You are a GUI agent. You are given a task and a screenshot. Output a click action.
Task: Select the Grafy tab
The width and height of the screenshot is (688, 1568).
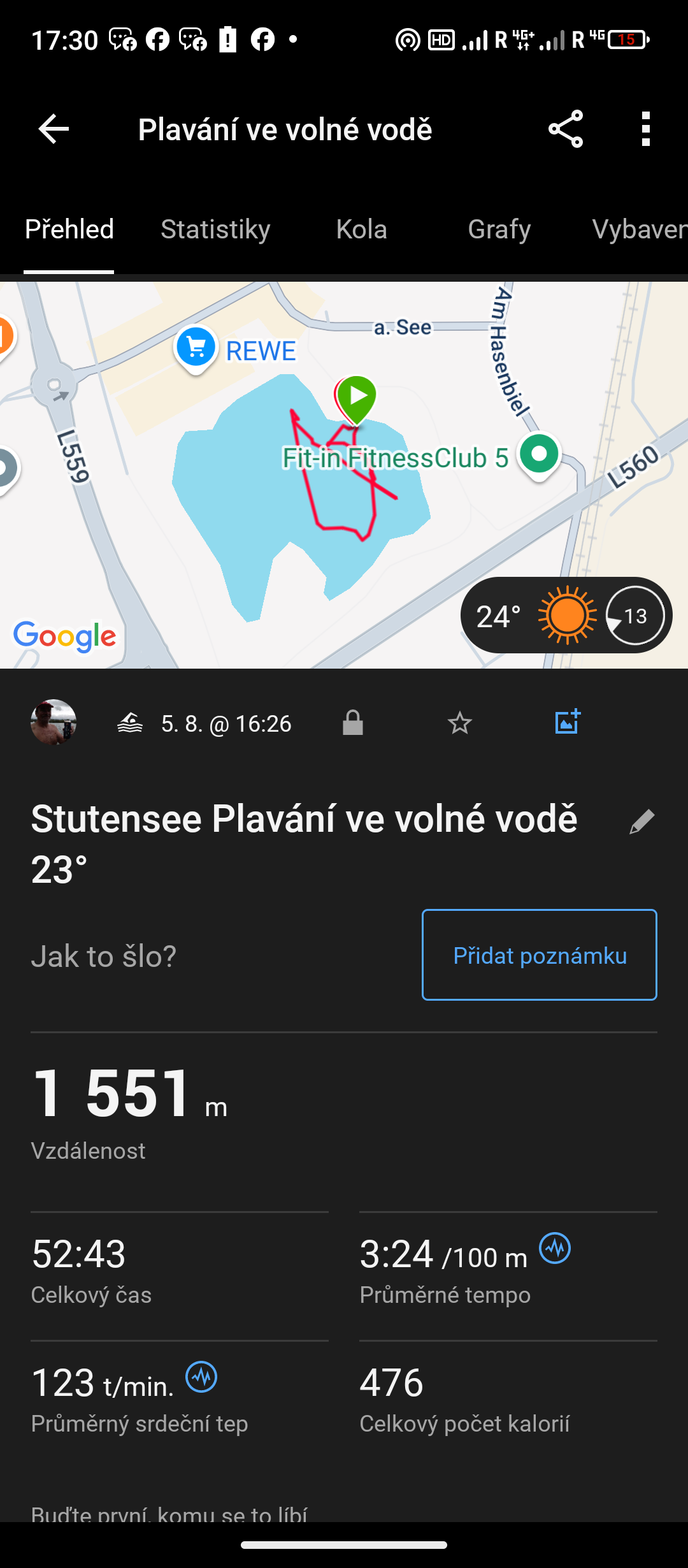click(499, 229)
